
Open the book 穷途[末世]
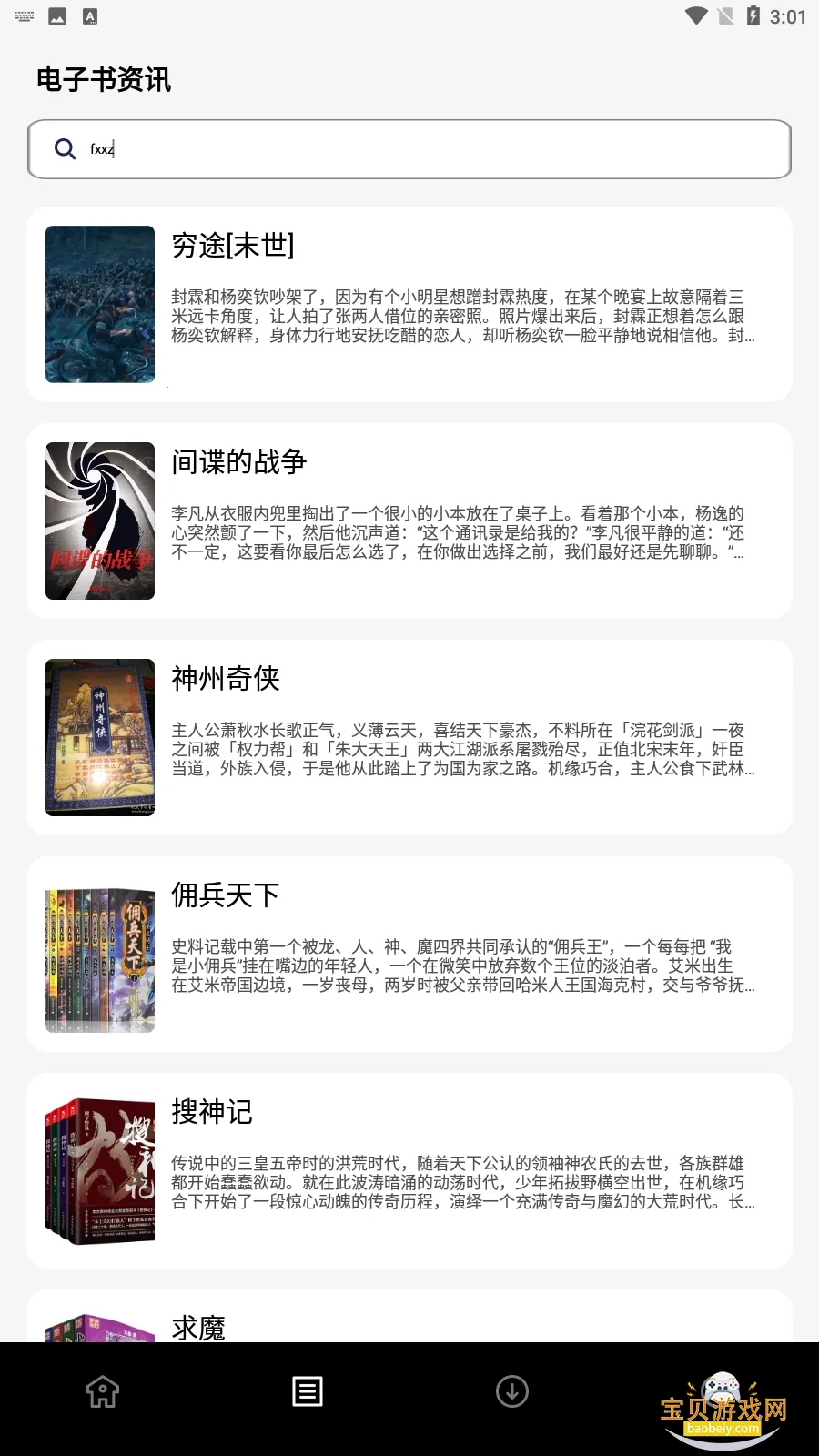[x=409, y=304]
